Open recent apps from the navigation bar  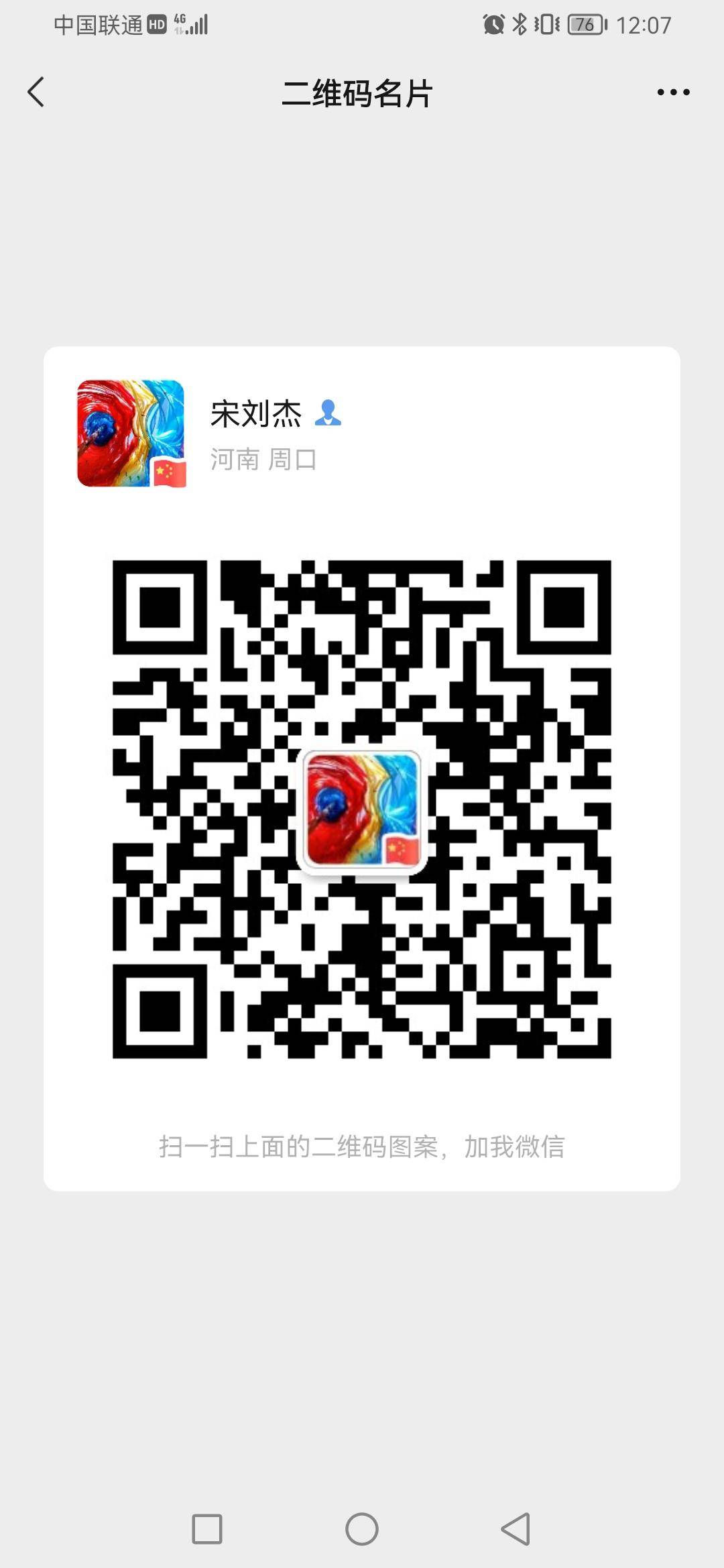tap(207, 1528)
